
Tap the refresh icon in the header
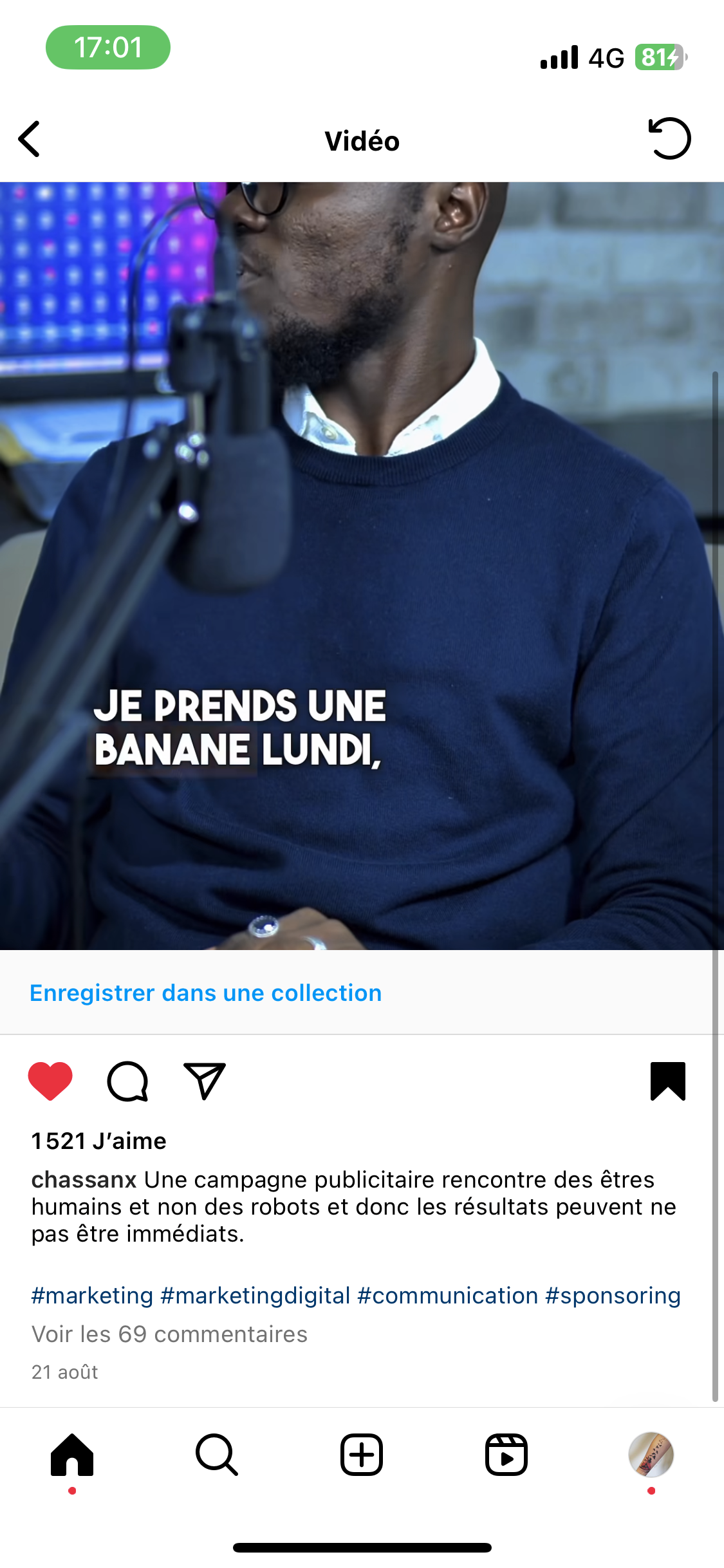(669, 139)
